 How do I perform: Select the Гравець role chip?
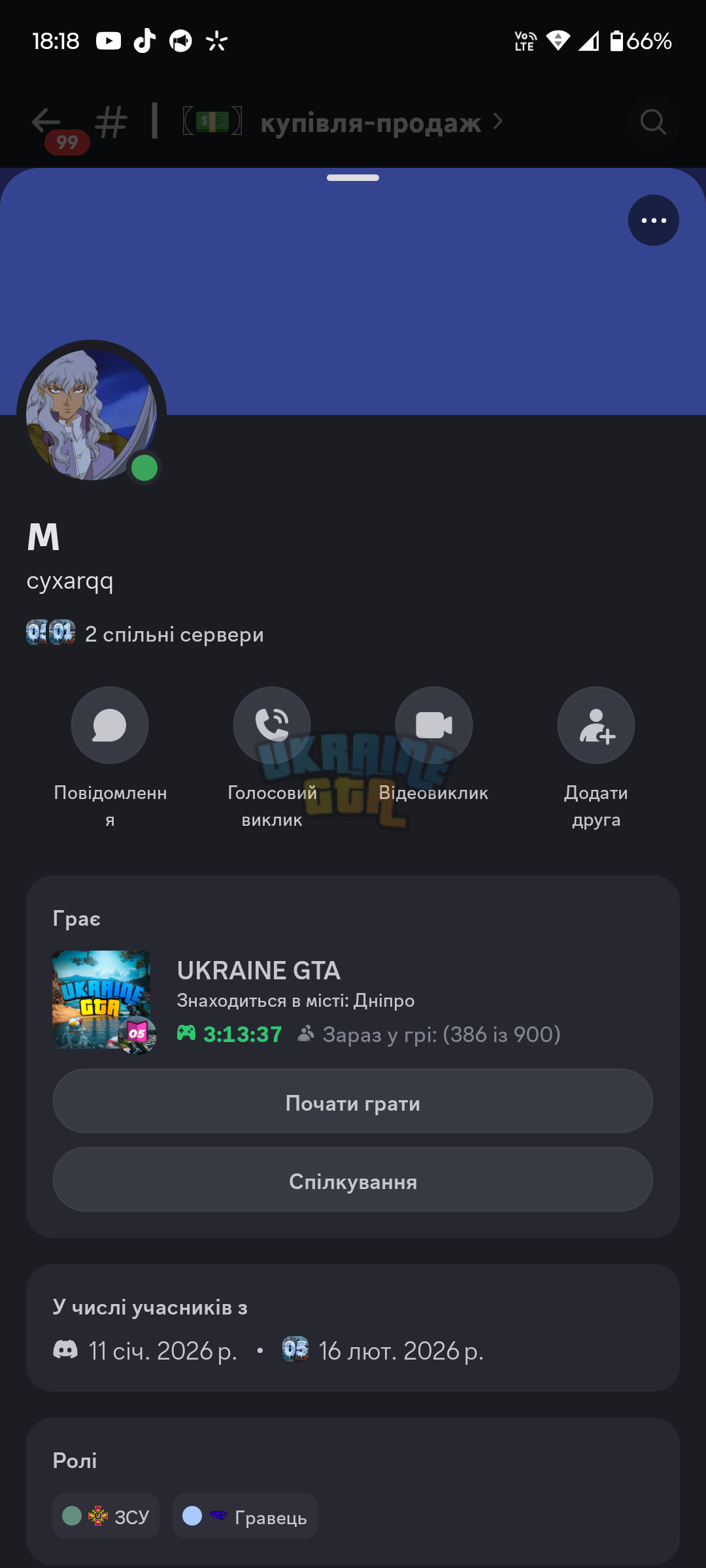245,1516
